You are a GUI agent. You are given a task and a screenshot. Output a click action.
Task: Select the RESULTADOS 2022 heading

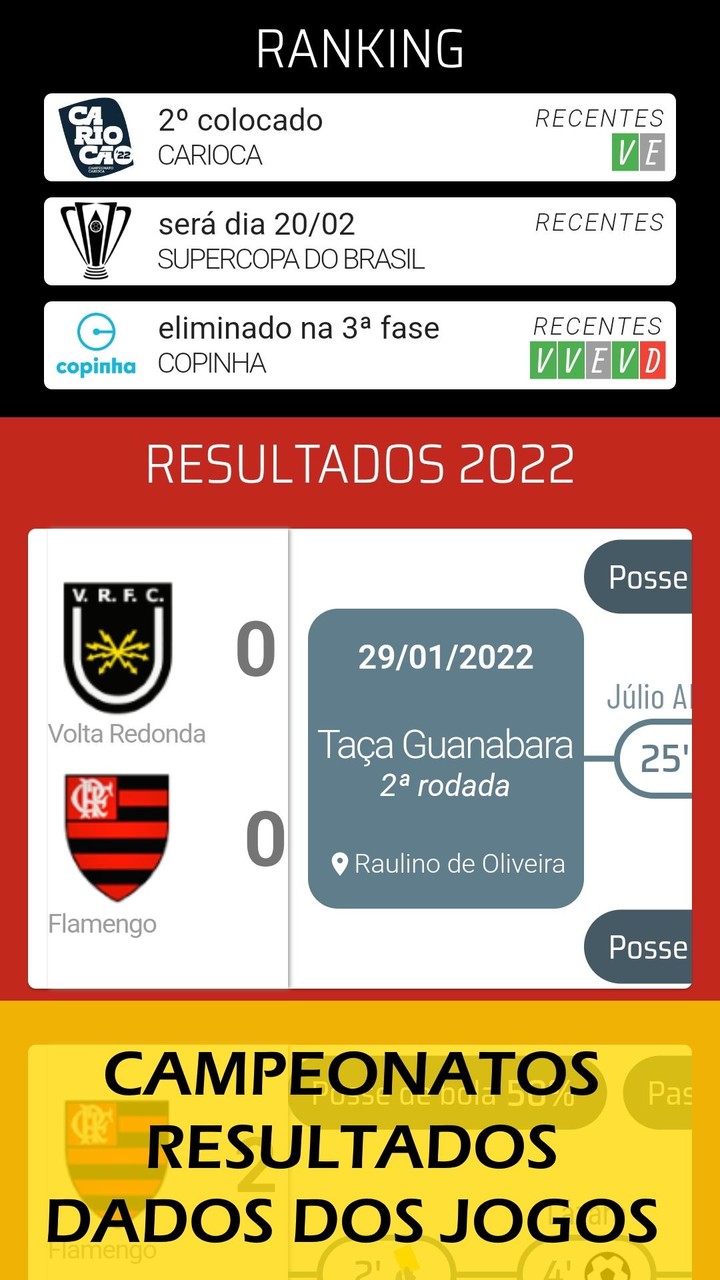point(360,463)
